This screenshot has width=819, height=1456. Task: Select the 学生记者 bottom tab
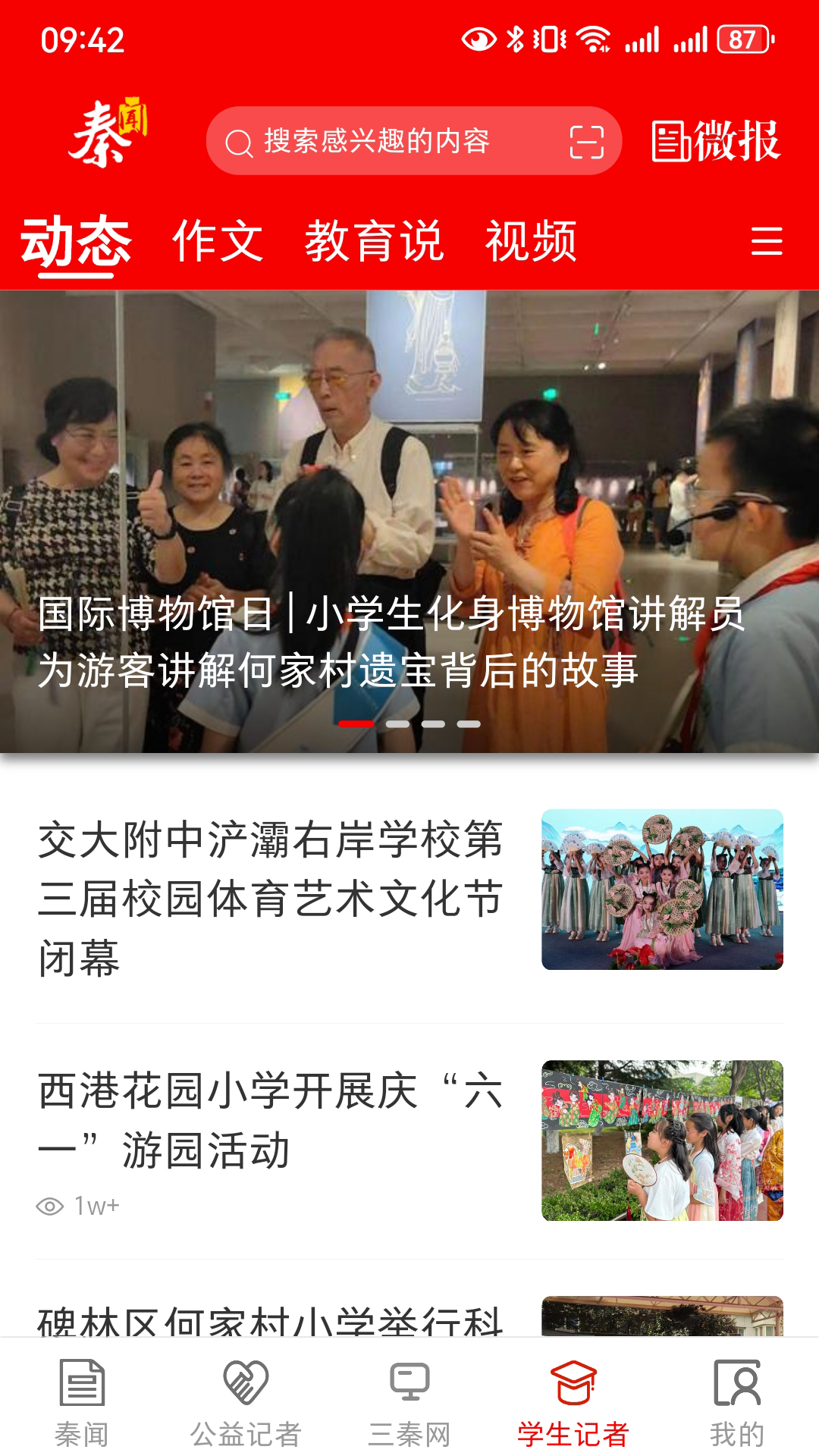point(573,1403)
